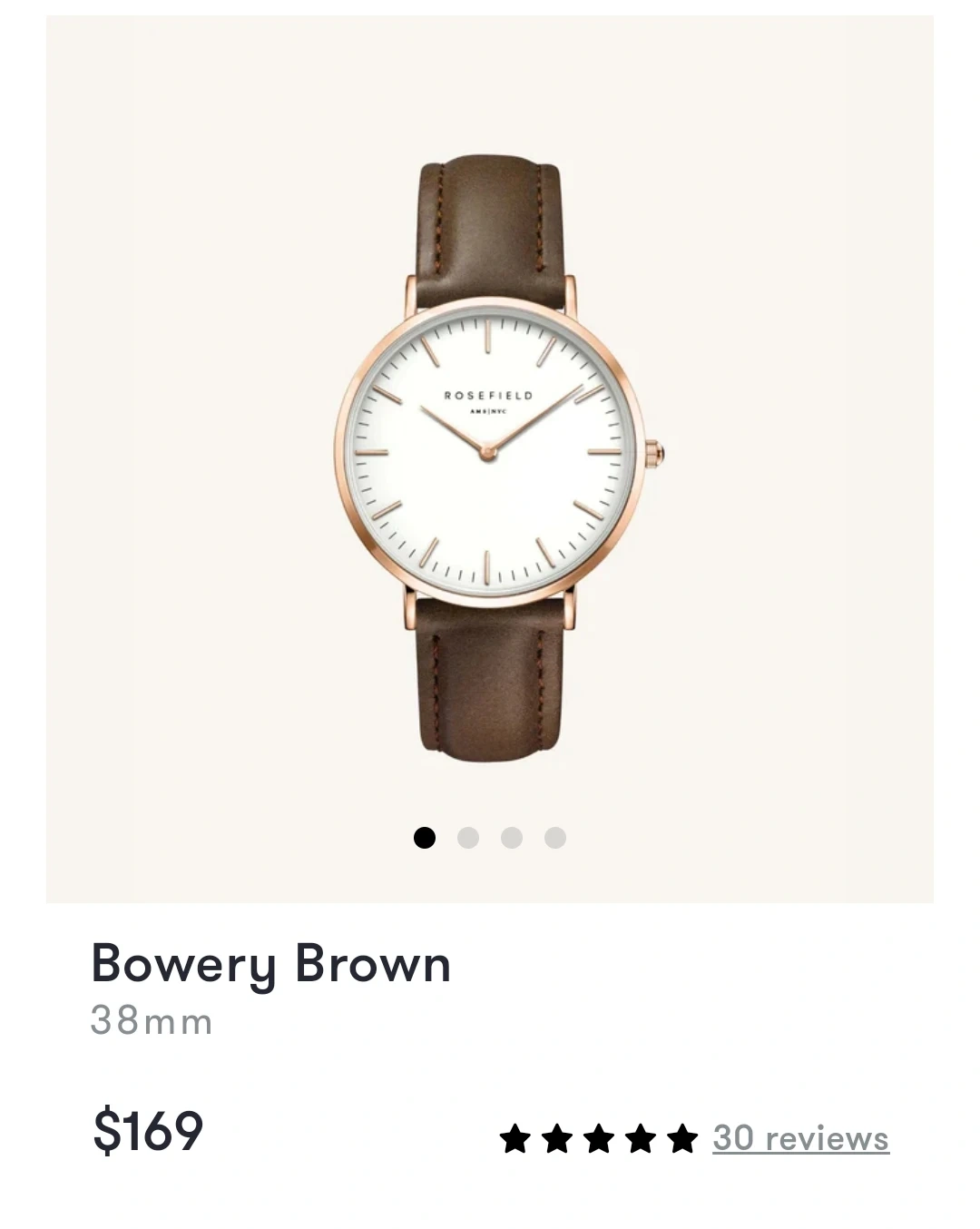Show the fourth carousel image
This screenshot has width=980, height=1229.
[555, 838]
